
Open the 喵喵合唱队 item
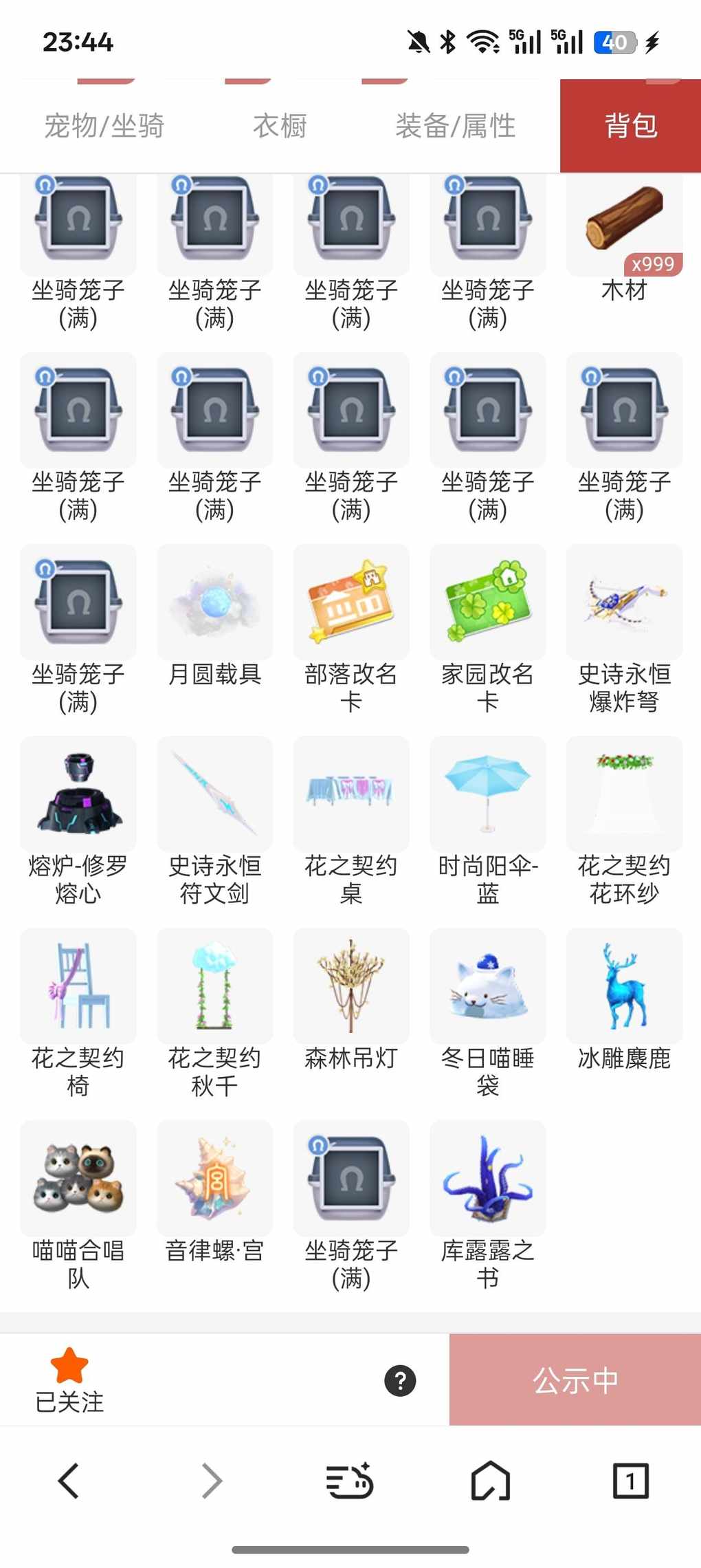click(78, 1179)
